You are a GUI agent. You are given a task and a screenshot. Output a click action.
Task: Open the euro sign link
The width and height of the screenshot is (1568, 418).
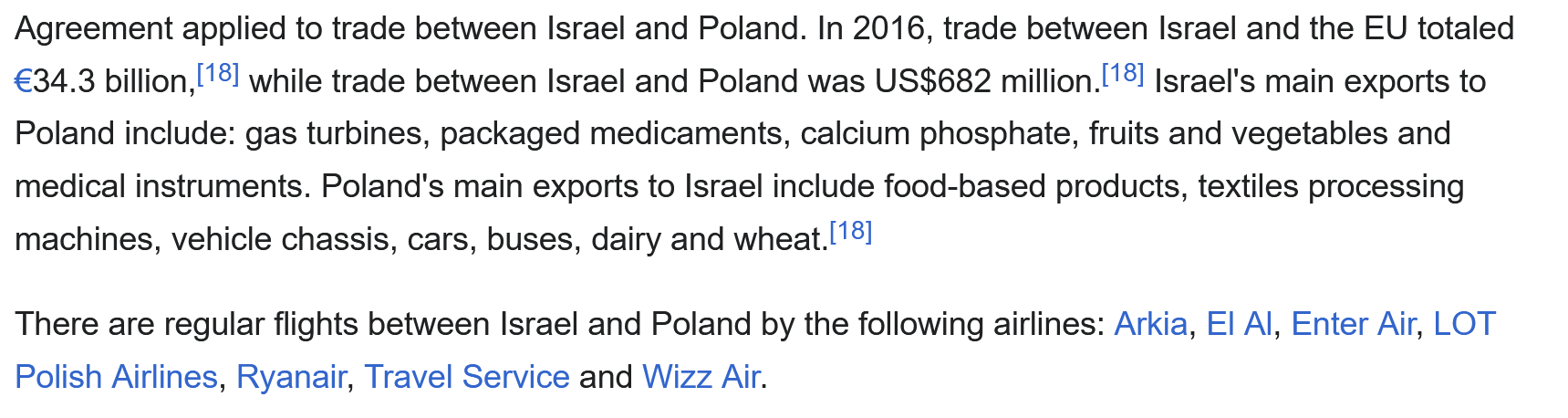coord(24,82)
